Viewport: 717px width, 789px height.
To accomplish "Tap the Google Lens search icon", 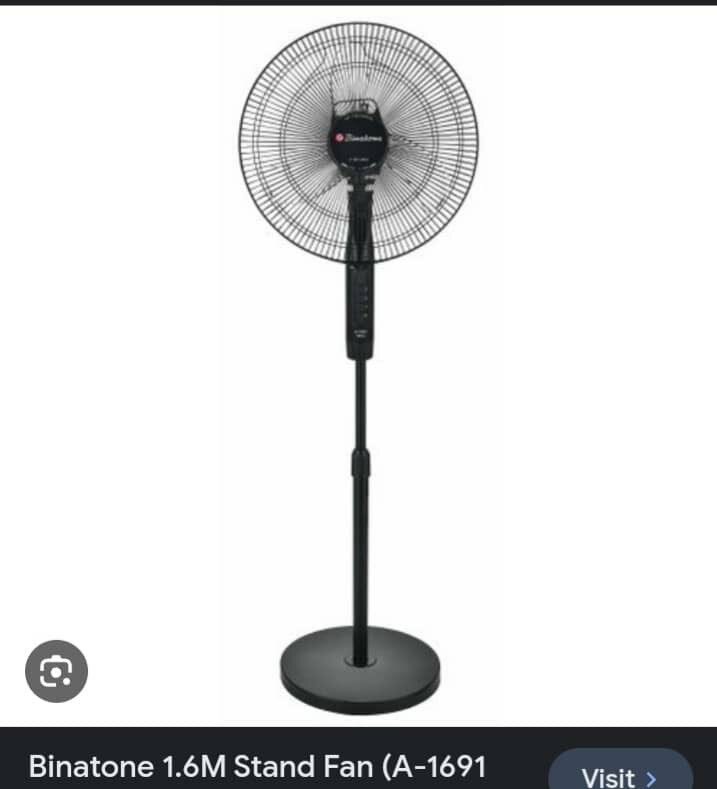I will tap(56, 671).
